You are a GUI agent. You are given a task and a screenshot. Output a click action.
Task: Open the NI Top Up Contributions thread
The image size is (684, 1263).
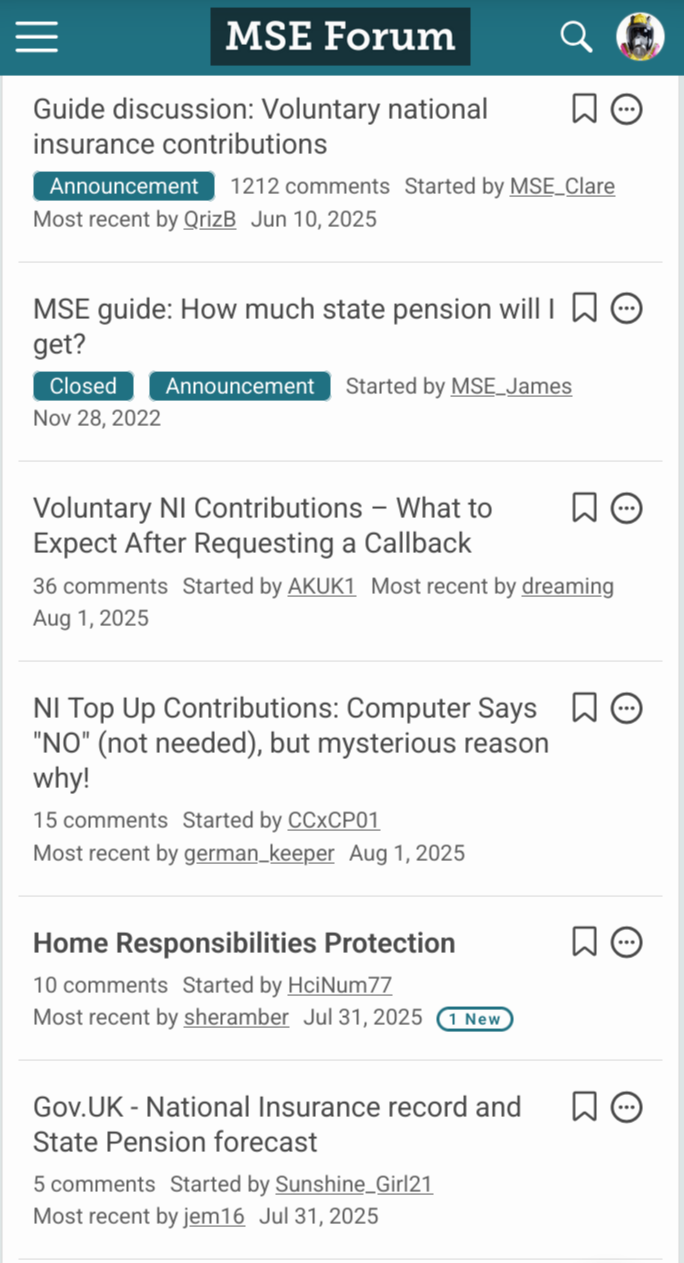point(291,744)
